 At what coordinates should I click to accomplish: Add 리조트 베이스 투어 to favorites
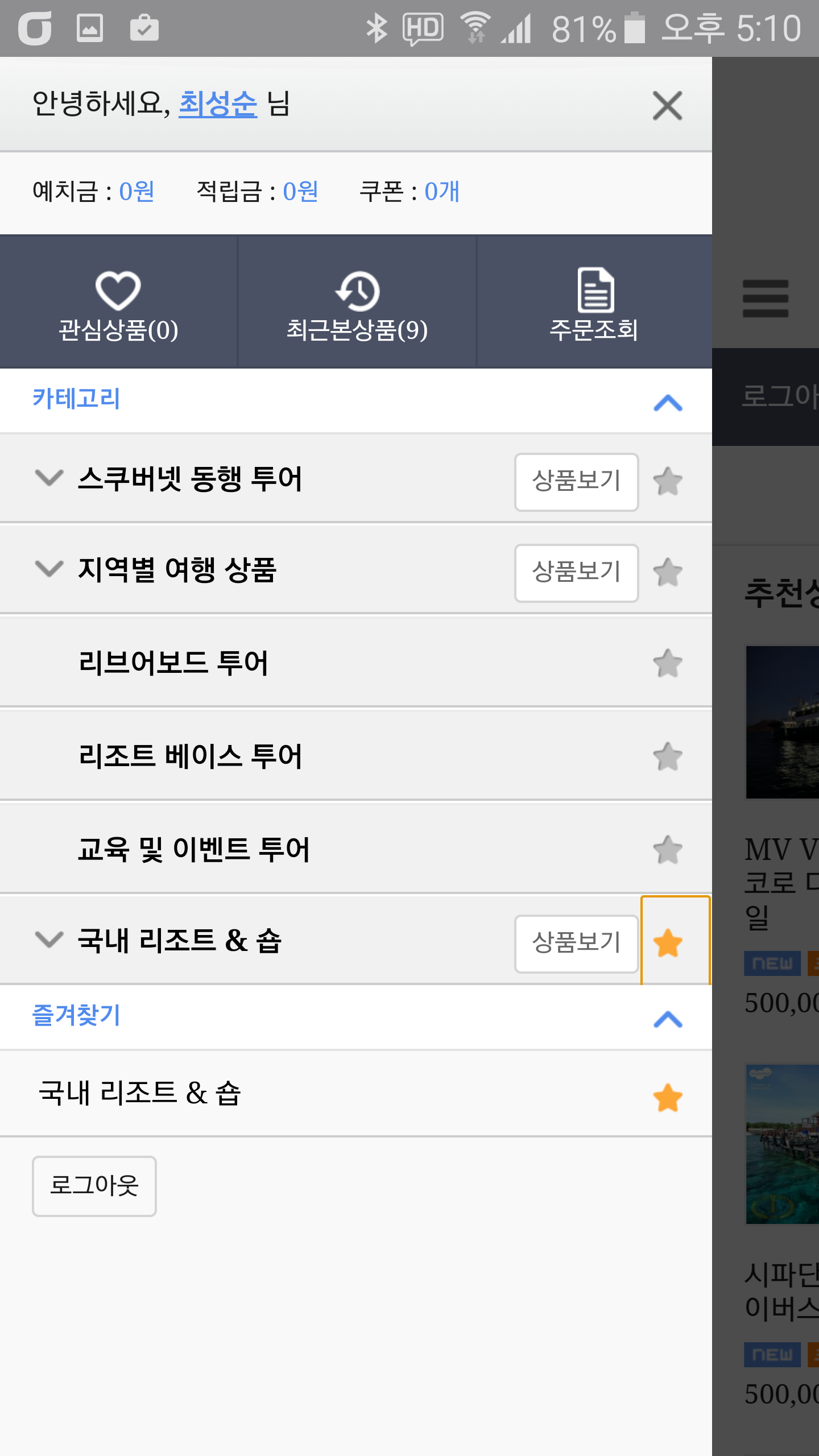click(668, 757)
